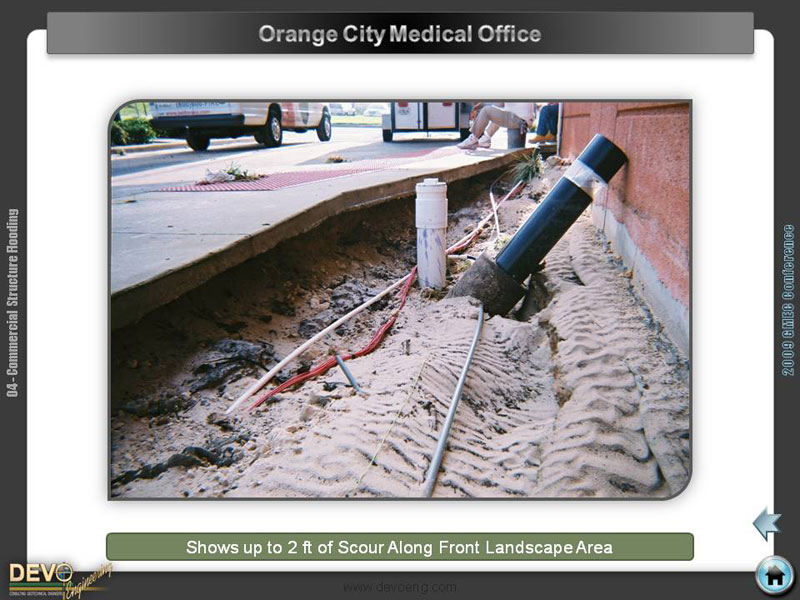
Task: Open the home button
Action: point(773,575)
